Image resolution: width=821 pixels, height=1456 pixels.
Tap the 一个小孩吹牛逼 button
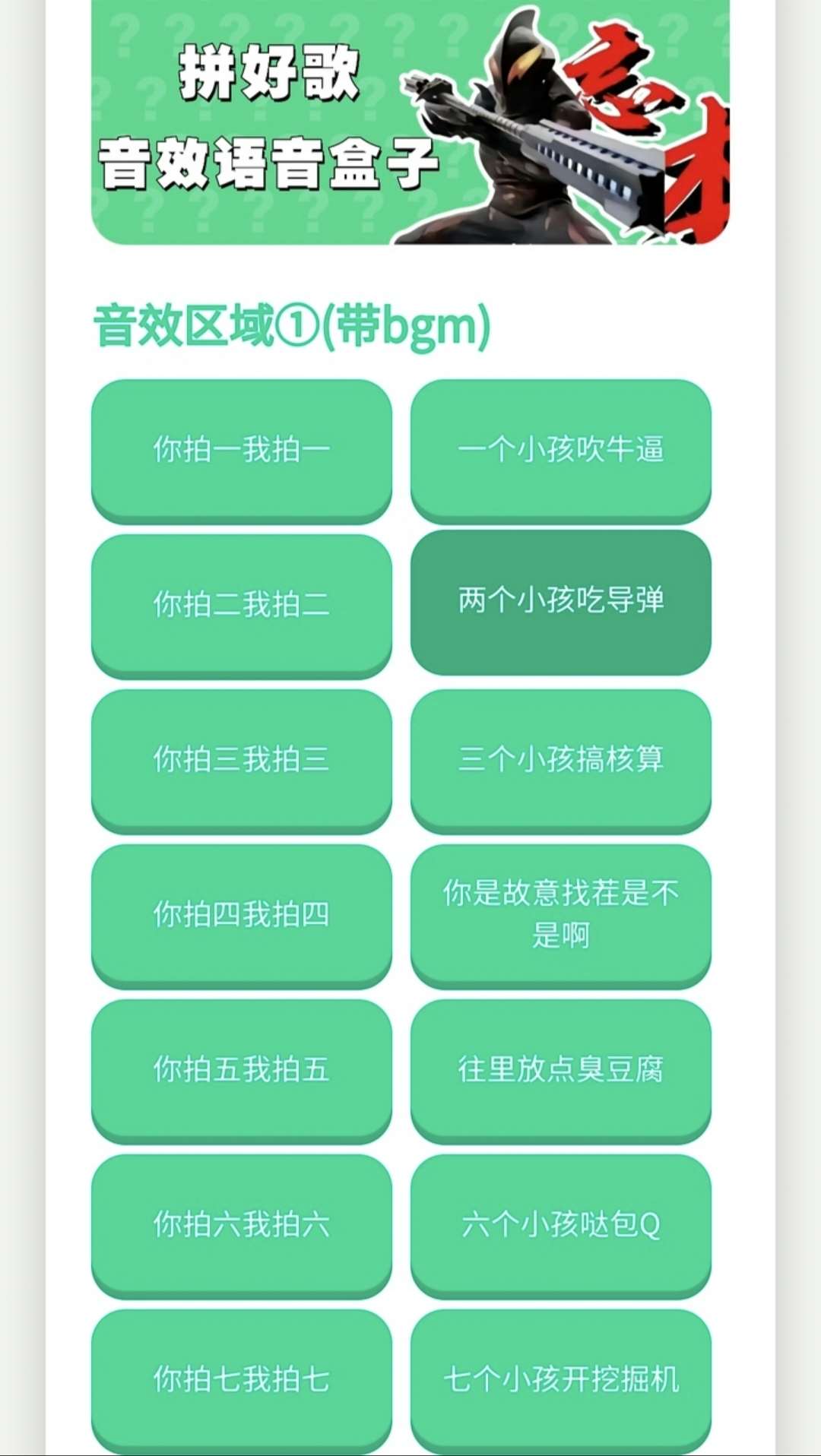point(560,449)
